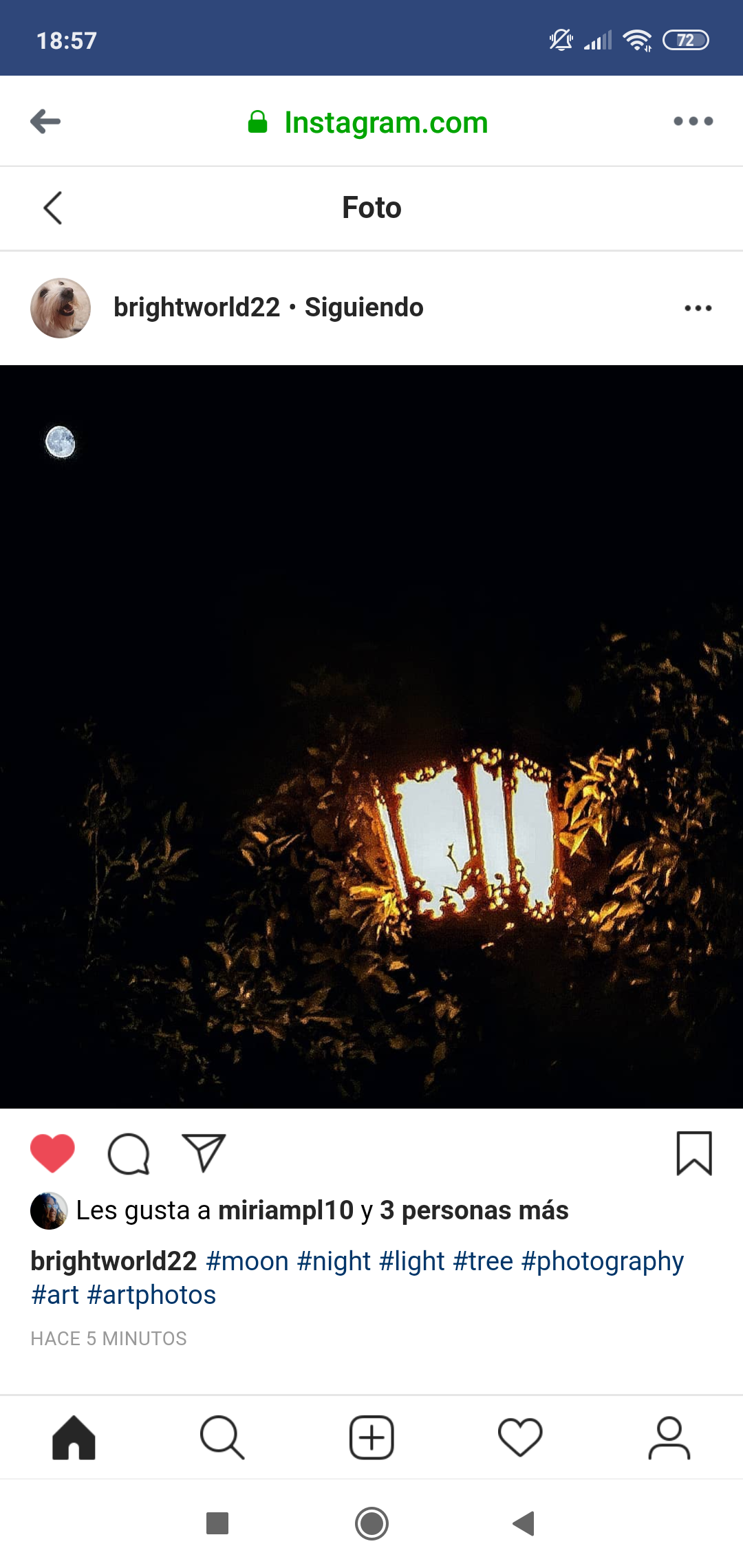Open the #moon hashtag
Image resolution: width=743 pixels, height=1568 pixels.
(247, 1261)
